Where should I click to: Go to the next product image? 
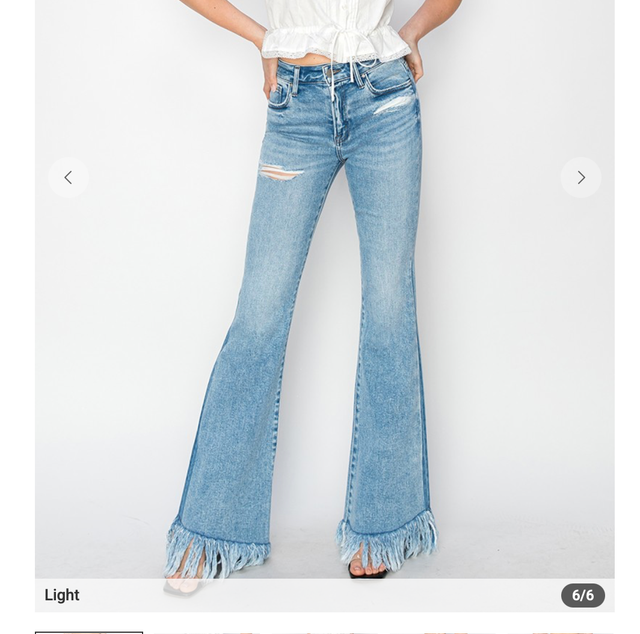[580, 177]
